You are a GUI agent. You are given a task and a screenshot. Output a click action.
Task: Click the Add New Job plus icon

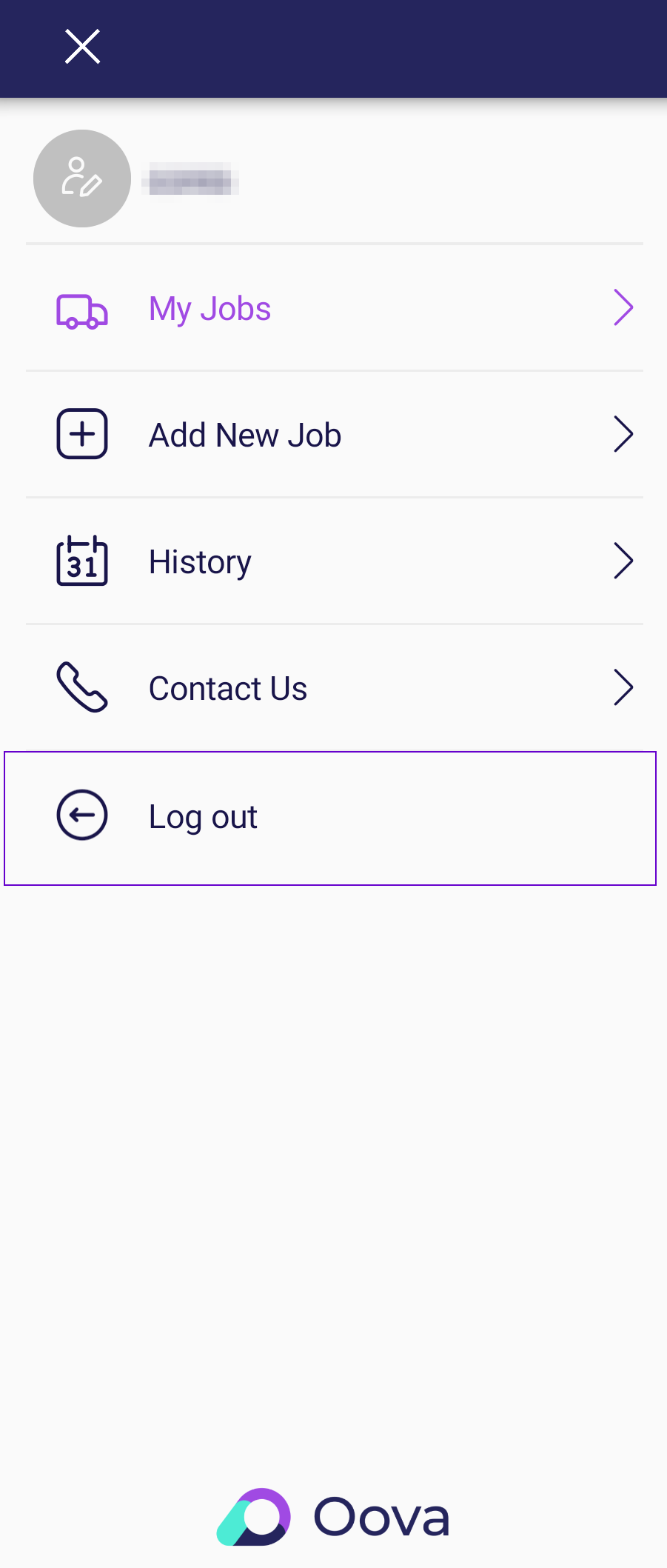[x=81, y=434]
